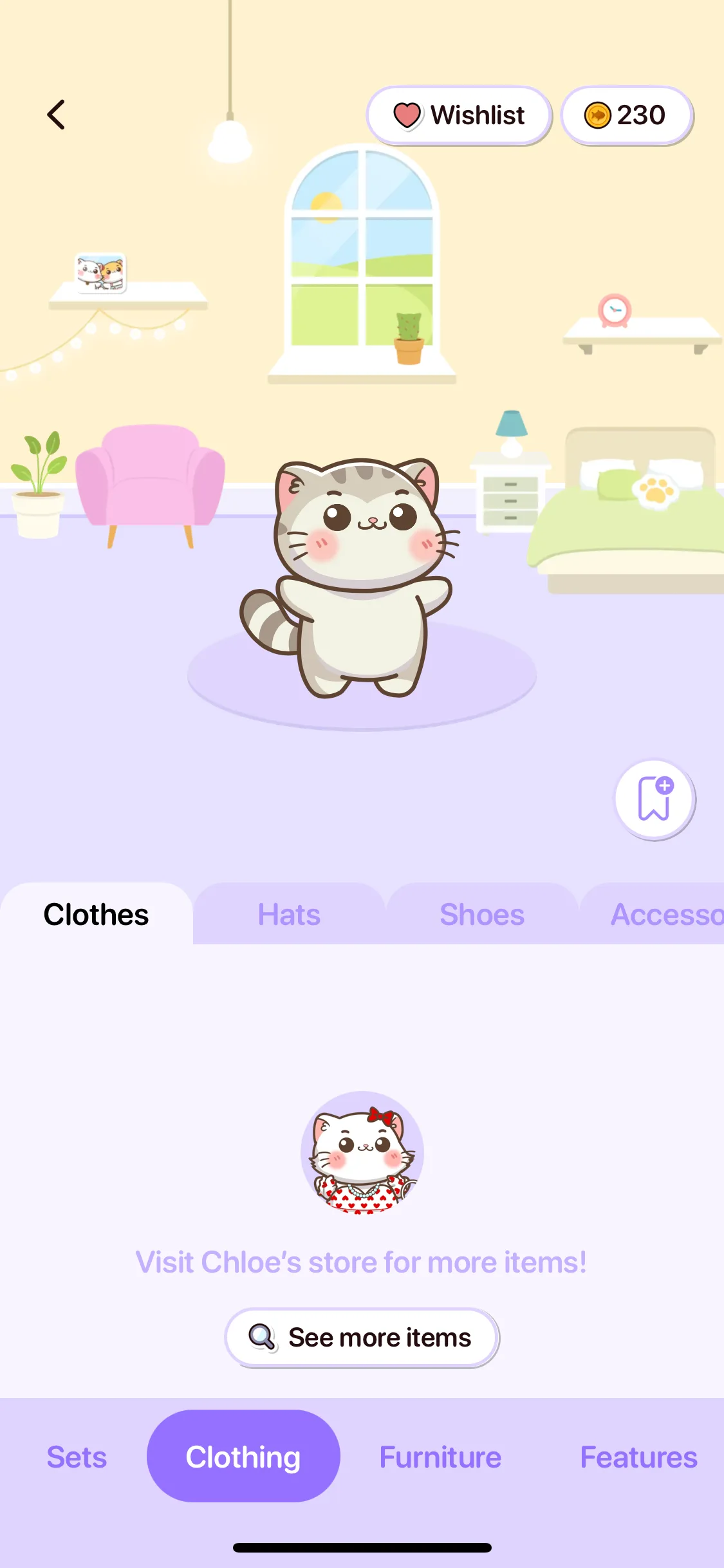Select the Clothes tab
The image size is (724, 1568).
[x=95, y=914]
